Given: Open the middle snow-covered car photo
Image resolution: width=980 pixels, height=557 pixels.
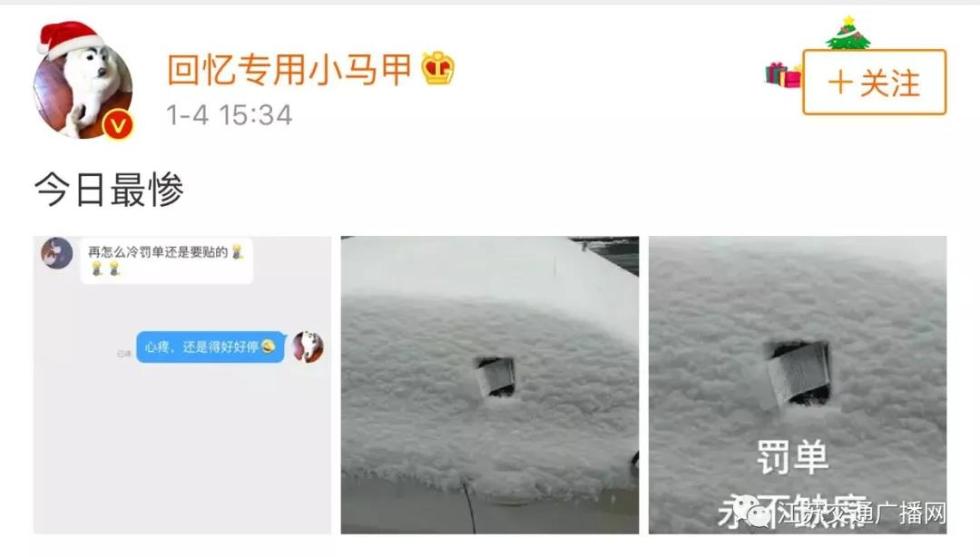Looking at the screenshot, I should click(489, 384).
